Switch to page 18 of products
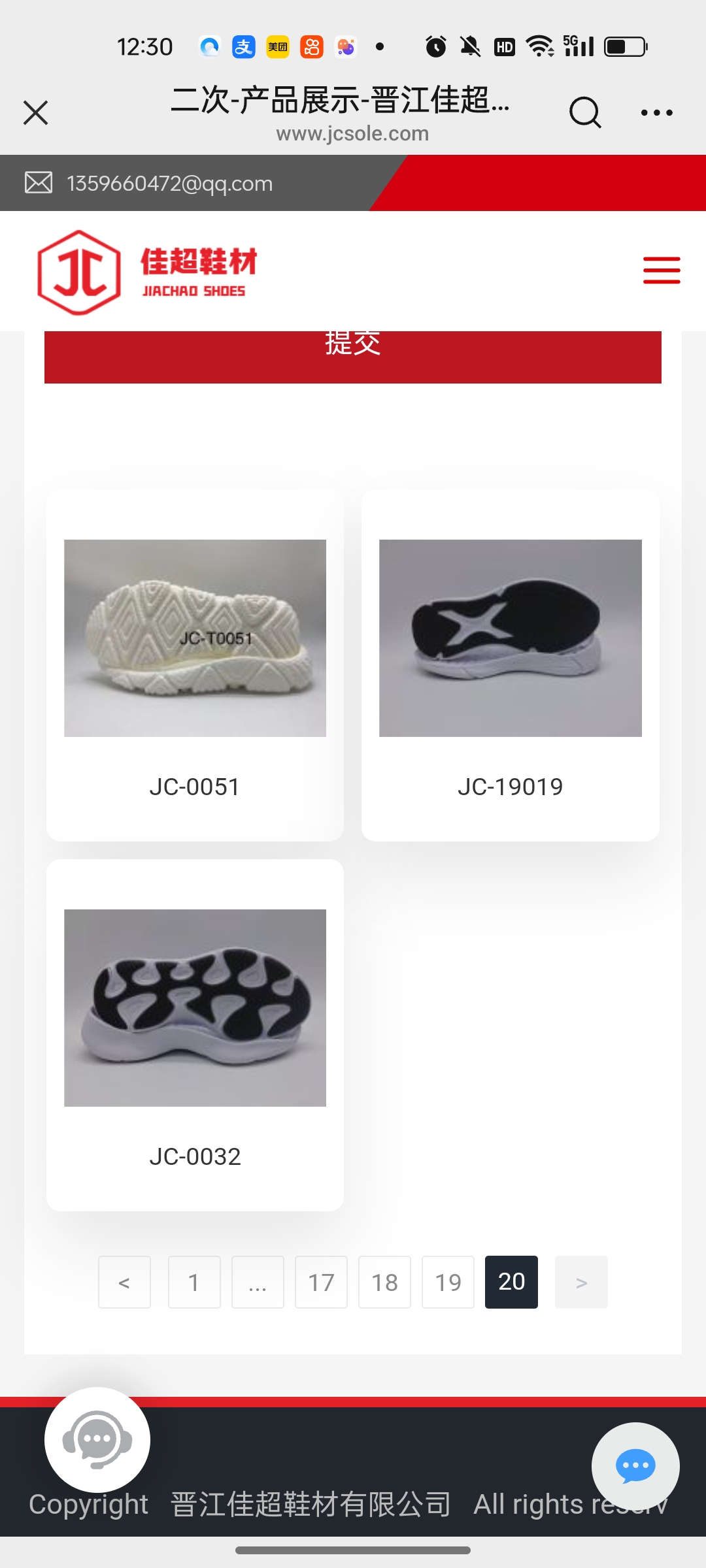This screenshot has height=1568, width=706. click(384, 1282)
